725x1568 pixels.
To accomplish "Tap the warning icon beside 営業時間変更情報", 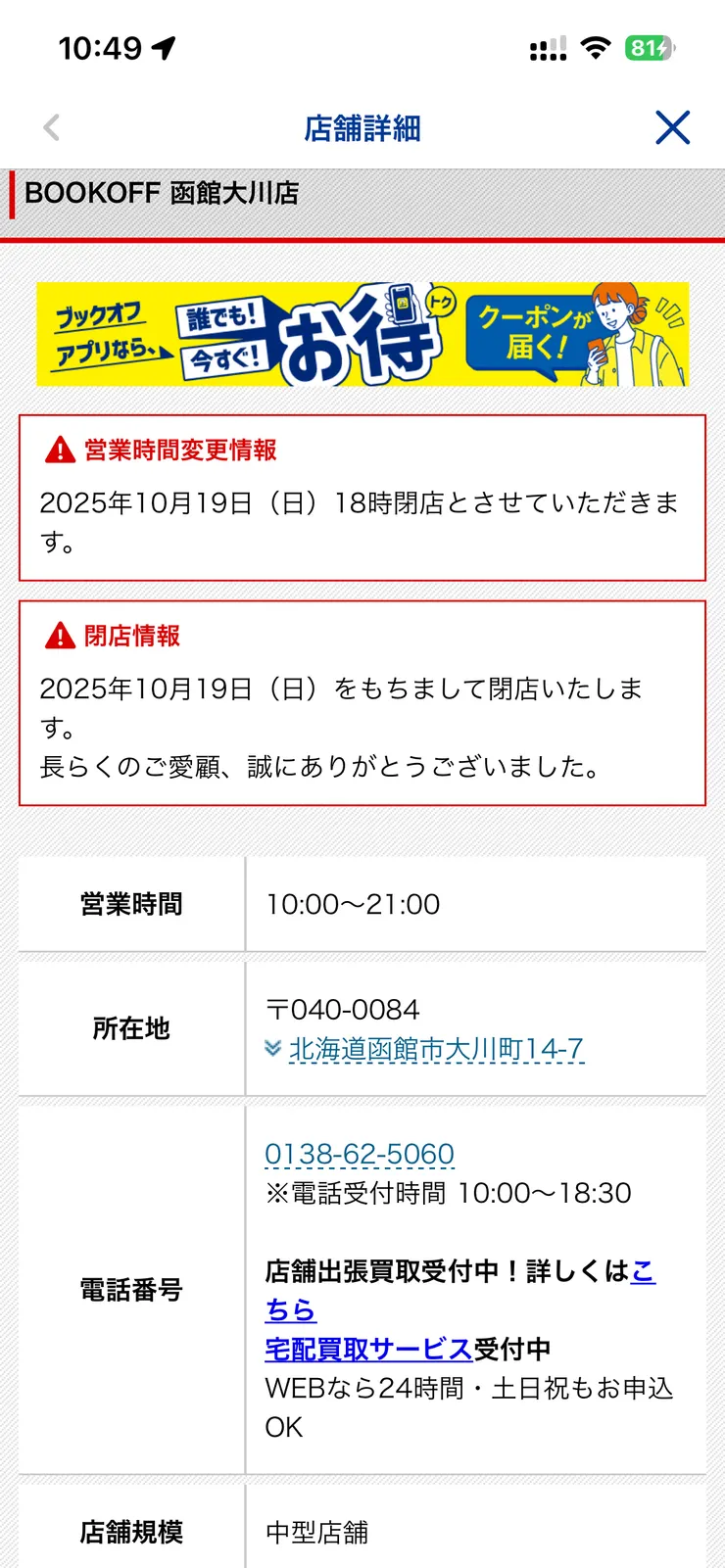I will click(60, 450).
